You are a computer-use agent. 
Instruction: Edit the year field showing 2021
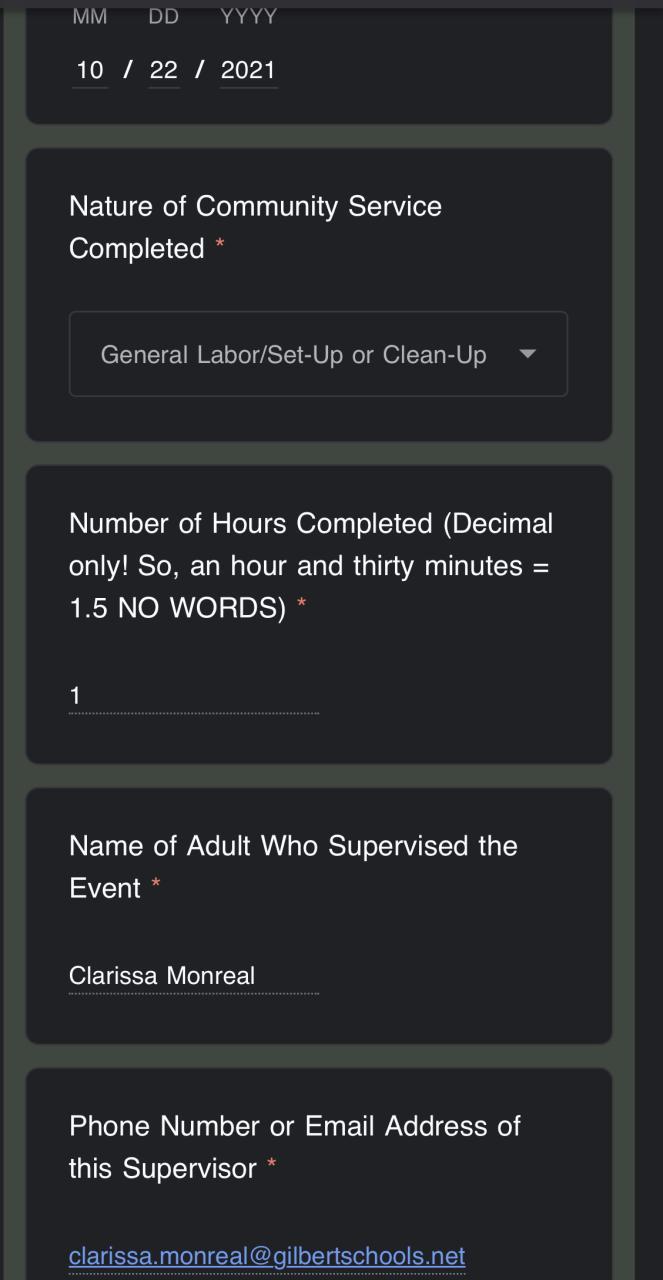248,70
